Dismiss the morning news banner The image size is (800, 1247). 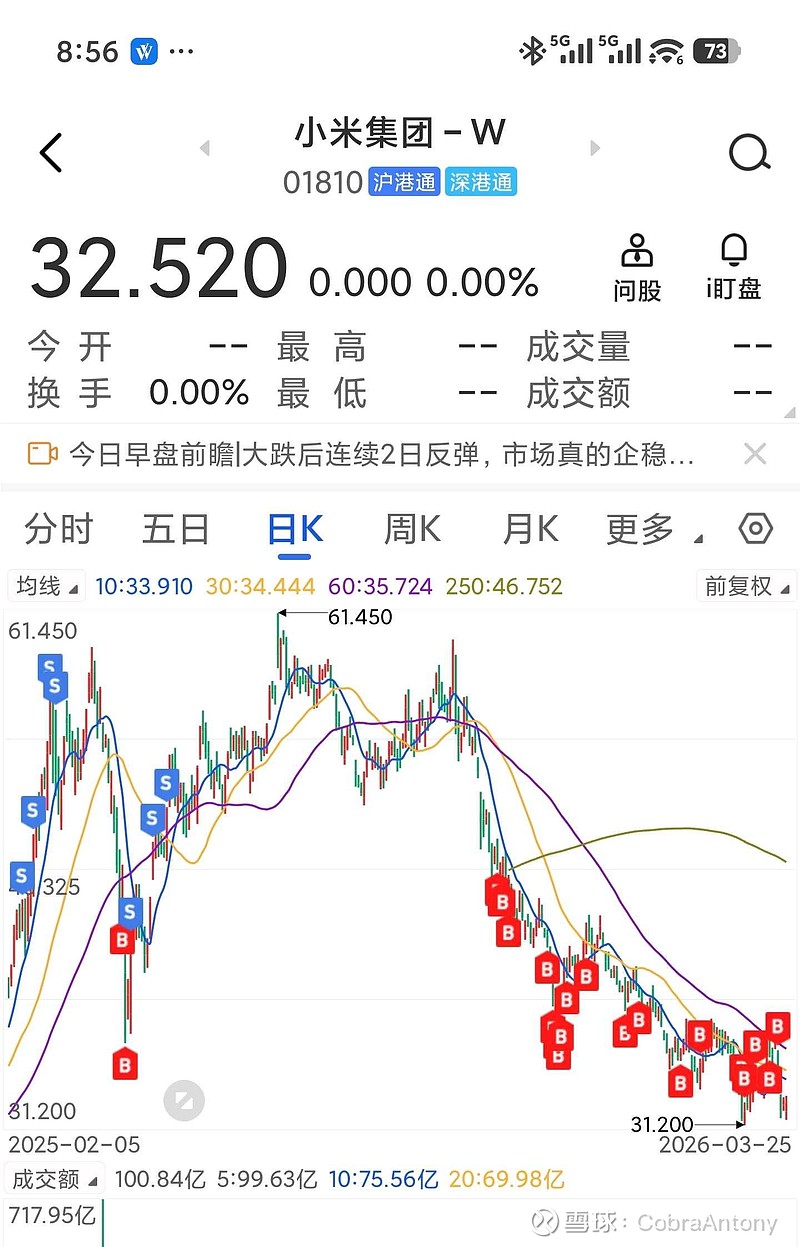pos(755,455)
